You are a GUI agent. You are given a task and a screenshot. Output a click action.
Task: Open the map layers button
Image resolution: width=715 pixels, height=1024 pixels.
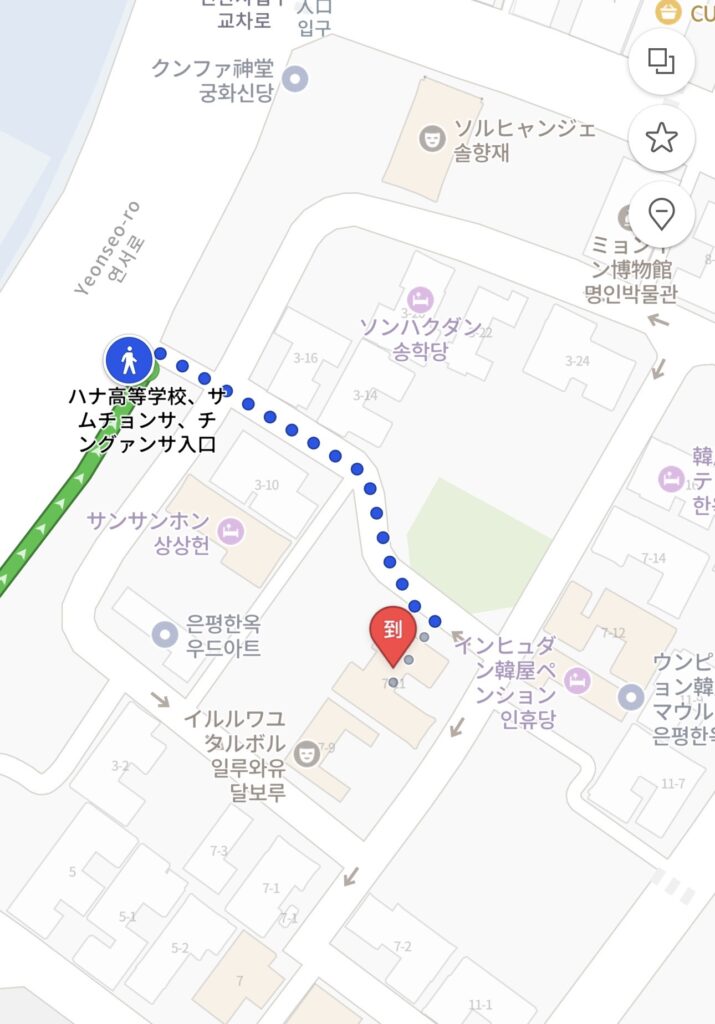click(x=661, y=61)
